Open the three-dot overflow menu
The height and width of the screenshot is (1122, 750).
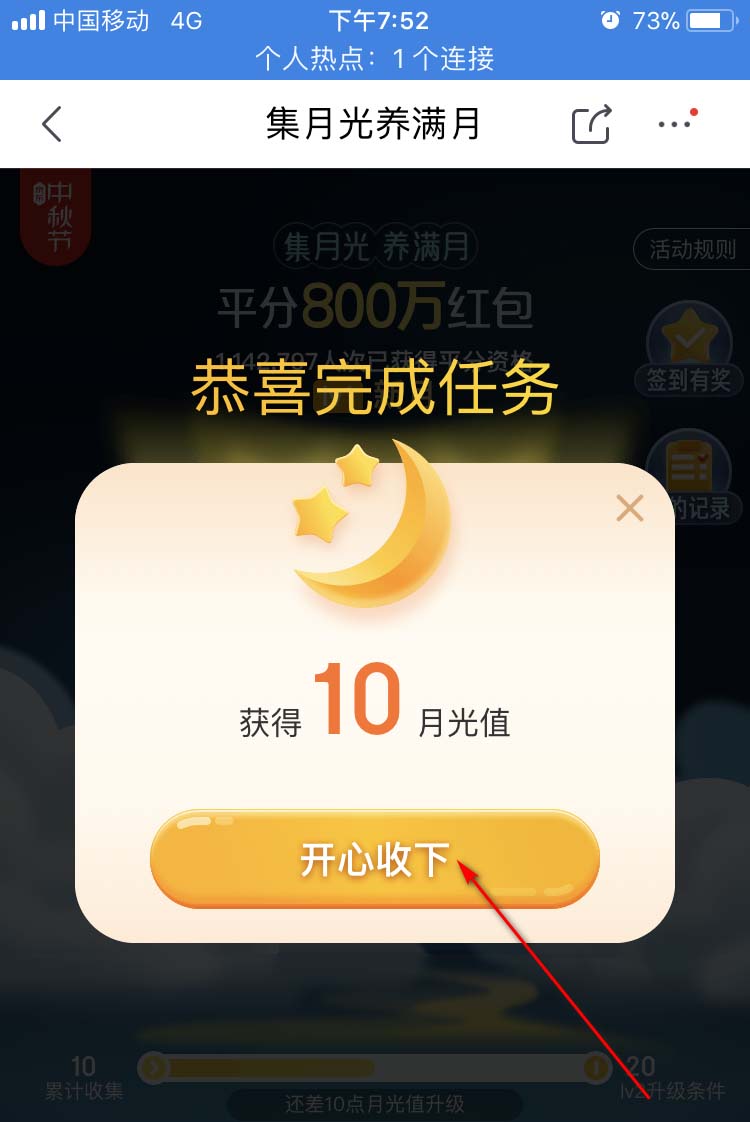point(675,124)
